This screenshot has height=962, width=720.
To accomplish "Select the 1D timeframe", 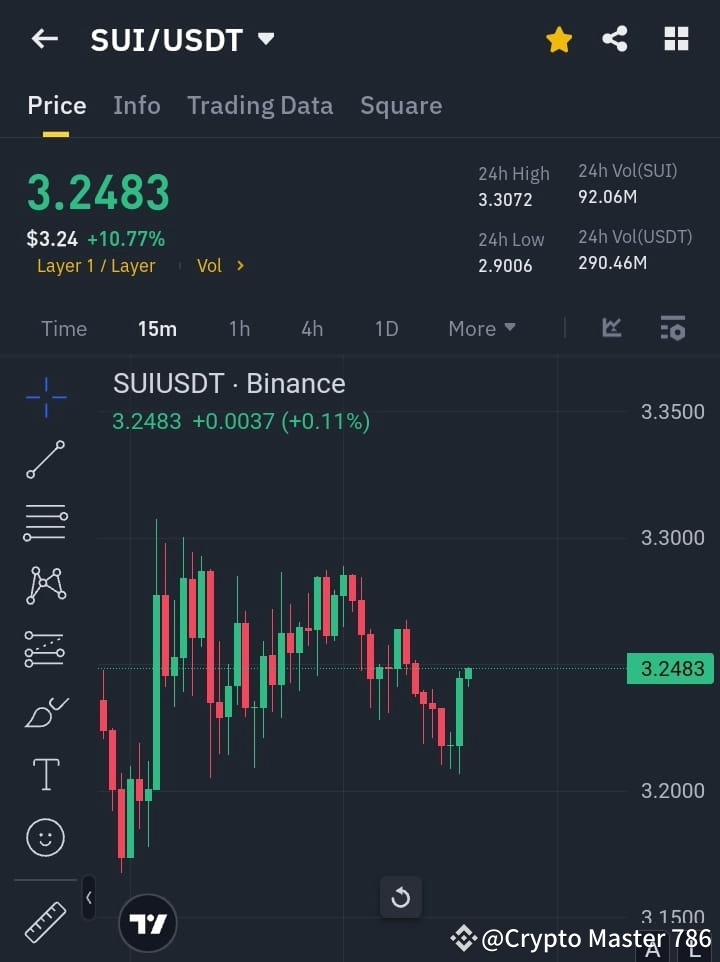I will click(386, 328).
